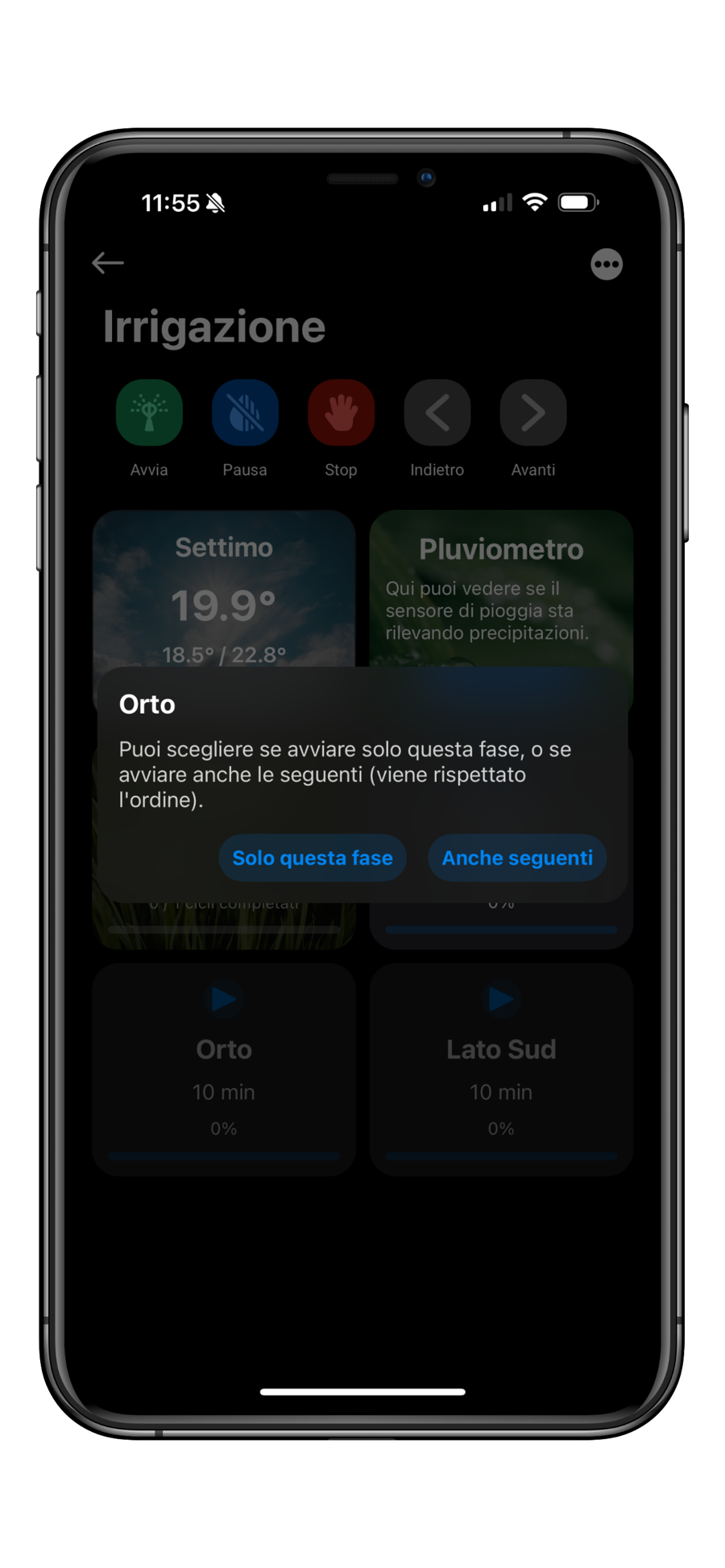Screen dimensions: 725x1568
Task: Open the Pluviometro card
Action: (x=501, y=588)
